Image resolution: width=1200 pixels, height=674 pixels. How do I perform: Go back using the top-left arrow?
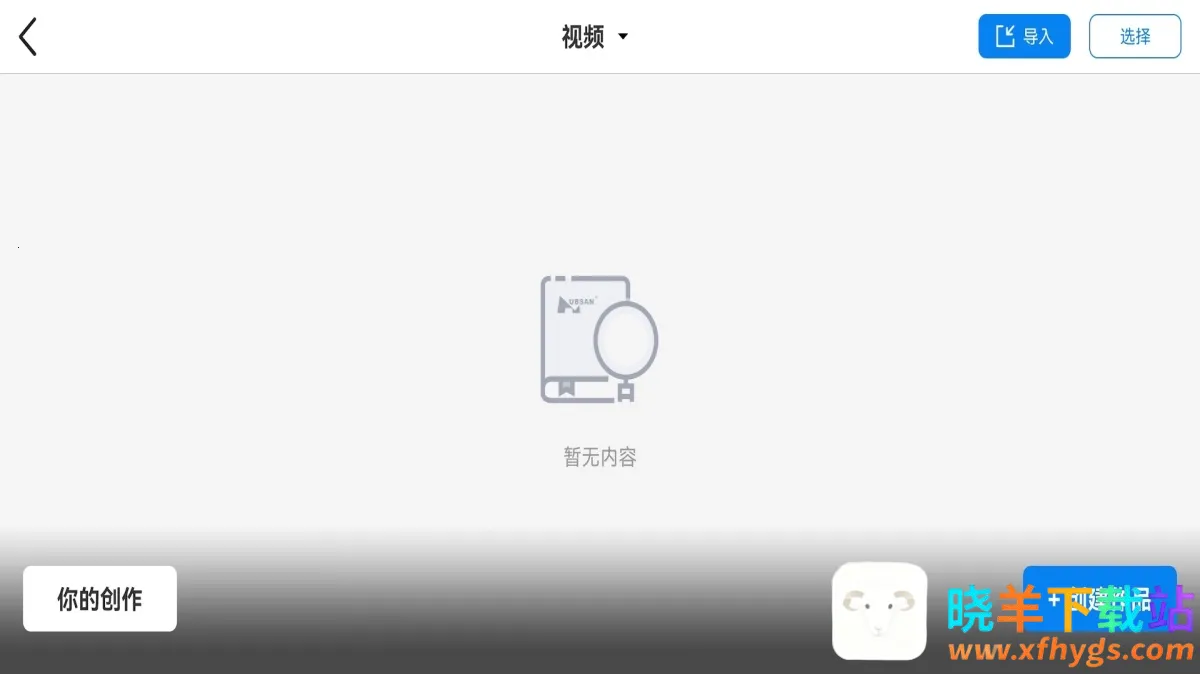coord(28,37)
